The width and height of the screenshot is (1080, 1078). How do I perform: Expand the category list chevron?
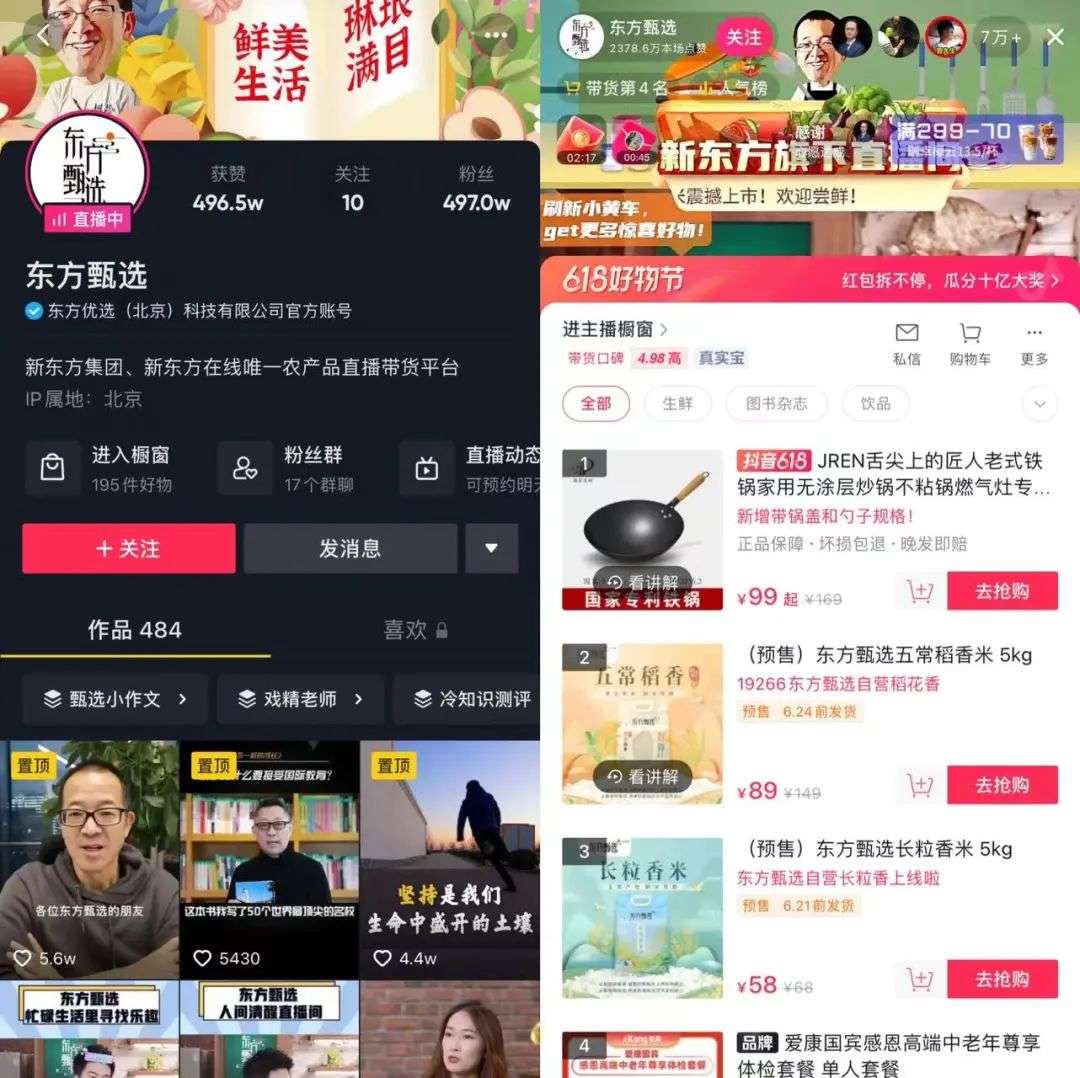click(1039, 404)
